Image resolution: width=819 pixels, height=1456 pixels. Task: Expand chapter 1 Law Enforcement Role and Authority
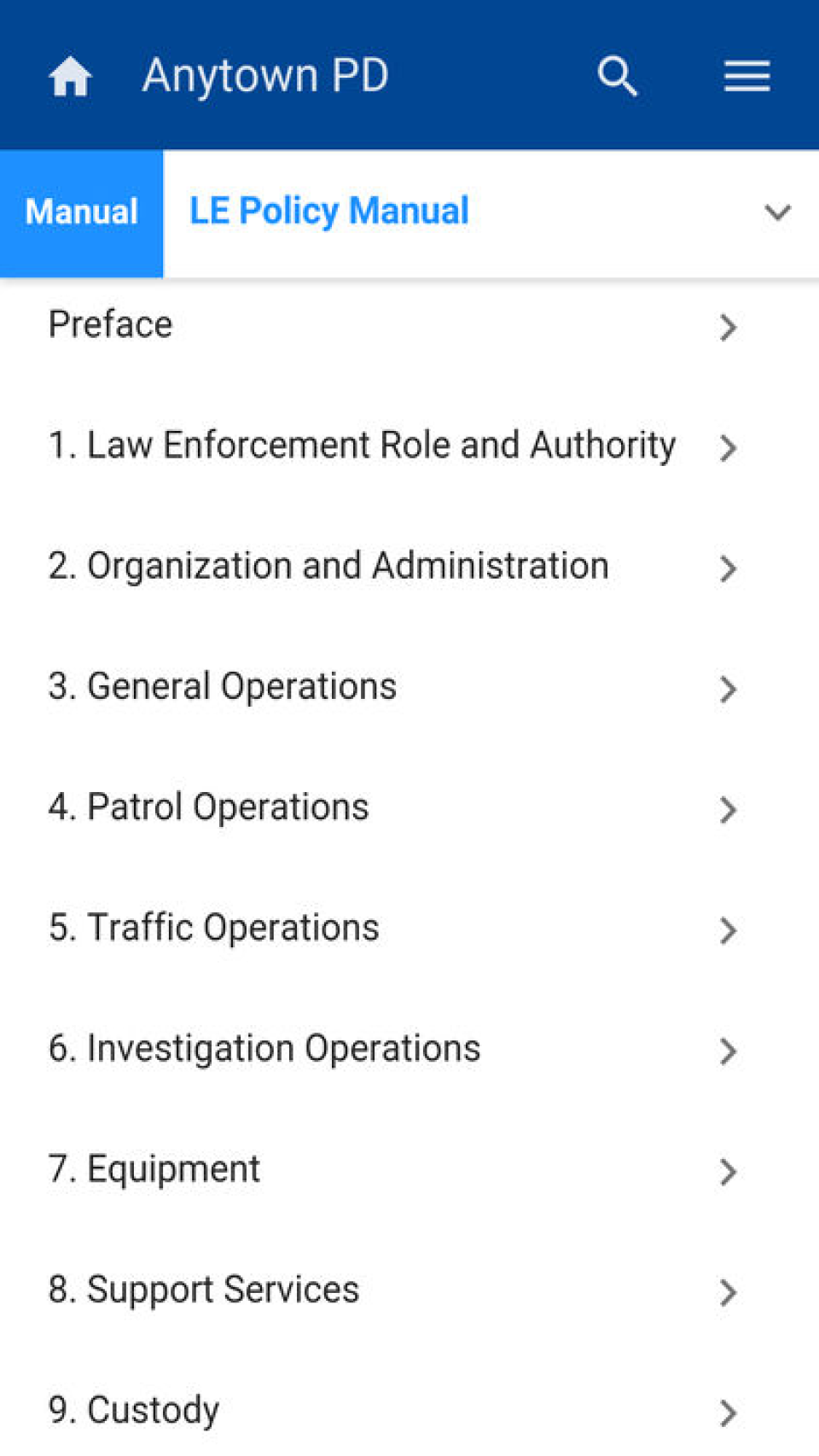coord(728,447)
